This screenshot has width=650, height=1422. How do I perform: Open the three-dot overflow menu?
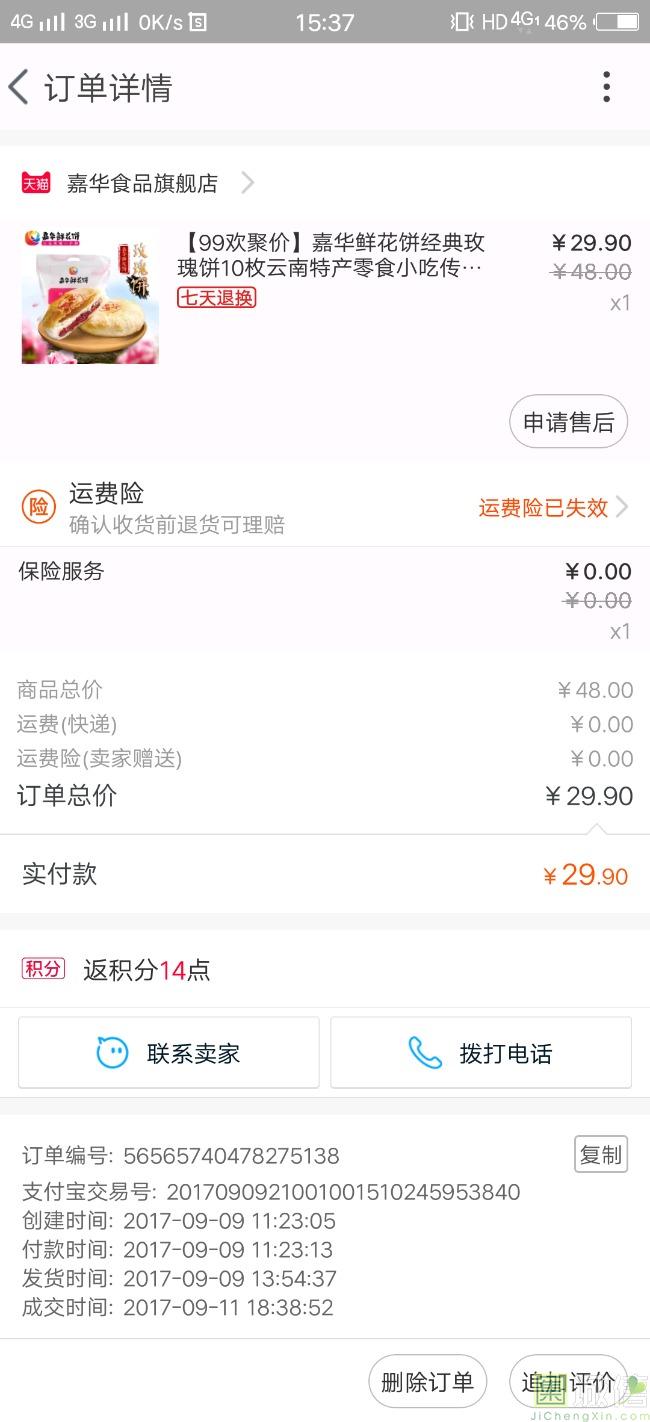click(x=606, y=87)
